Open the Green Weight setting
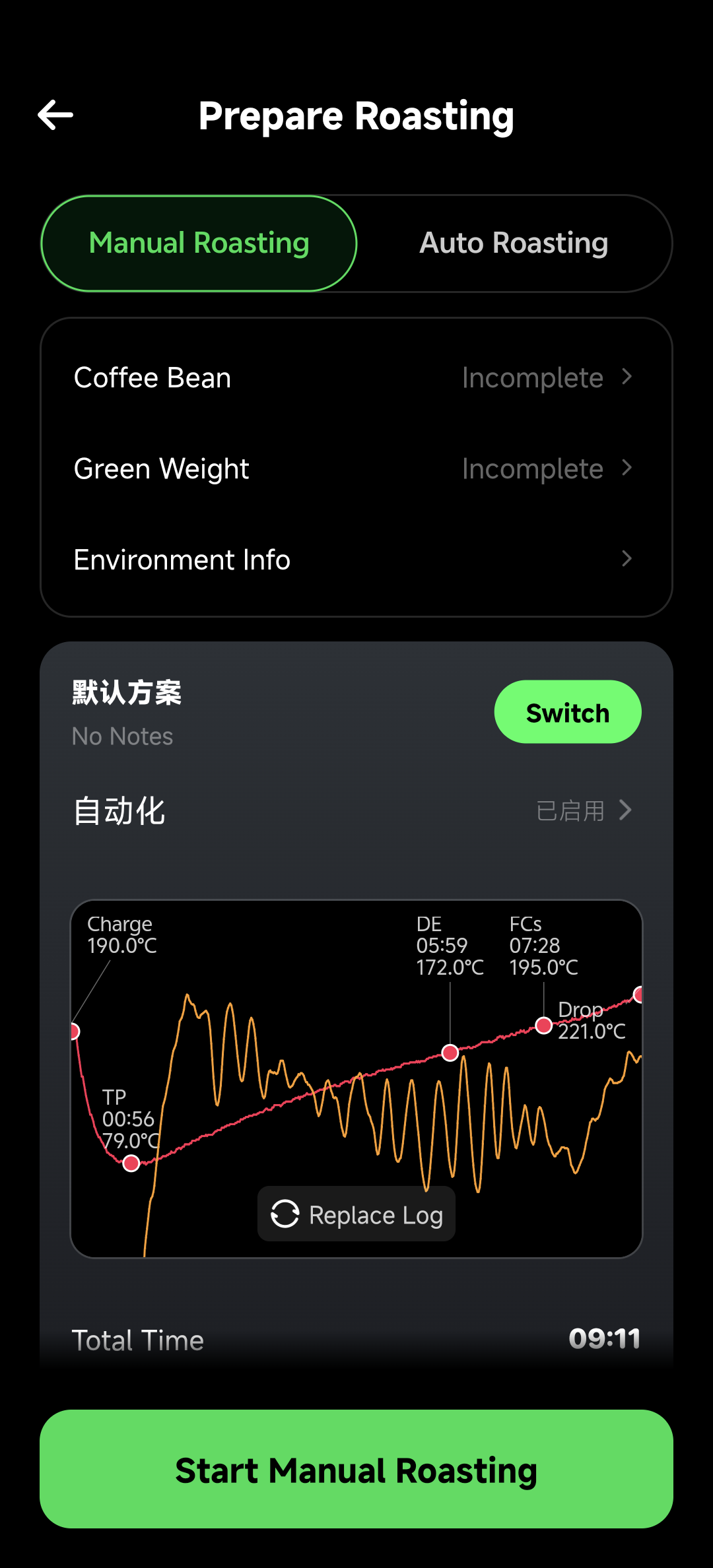 [x=356, y=469]
